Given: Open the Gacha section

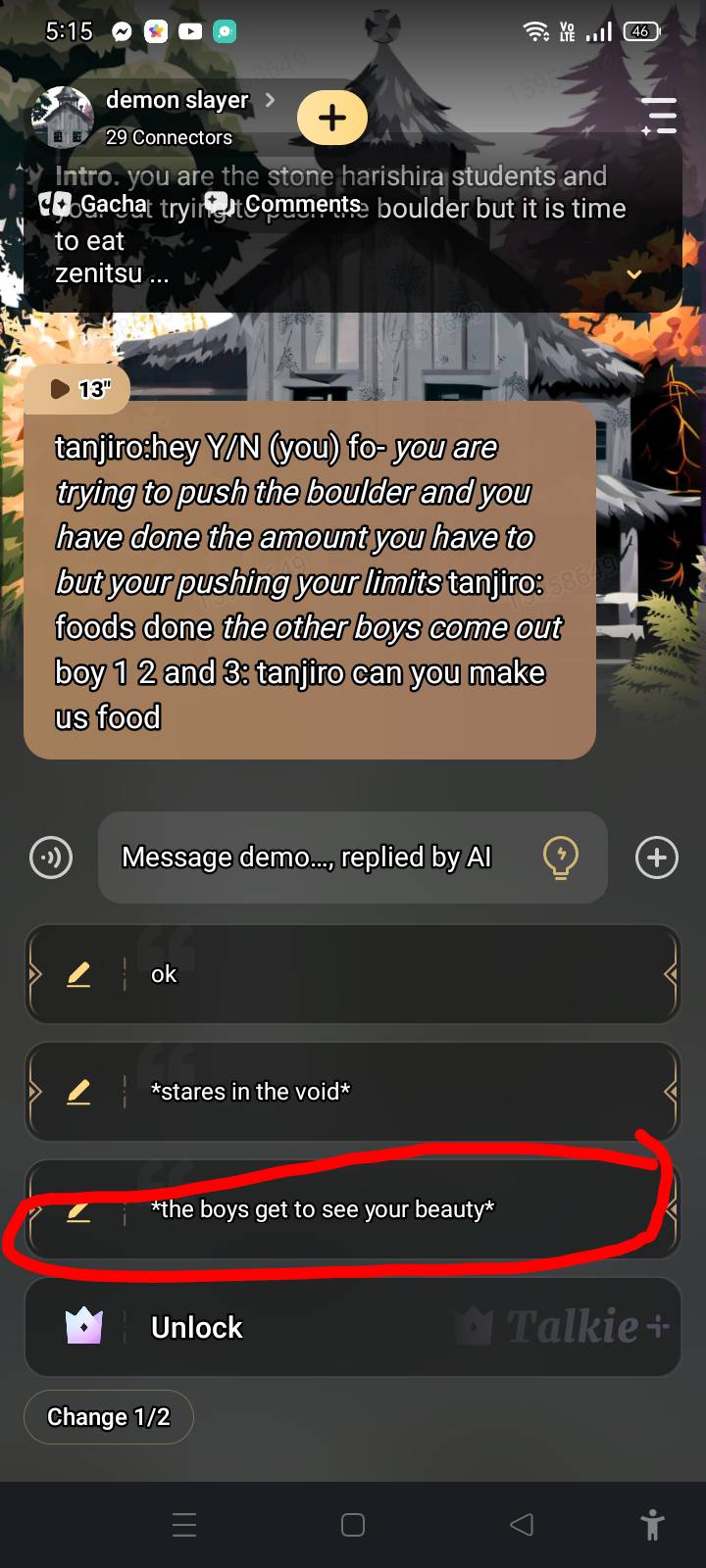Looking at the screenshot, I should tap(95, 204).
